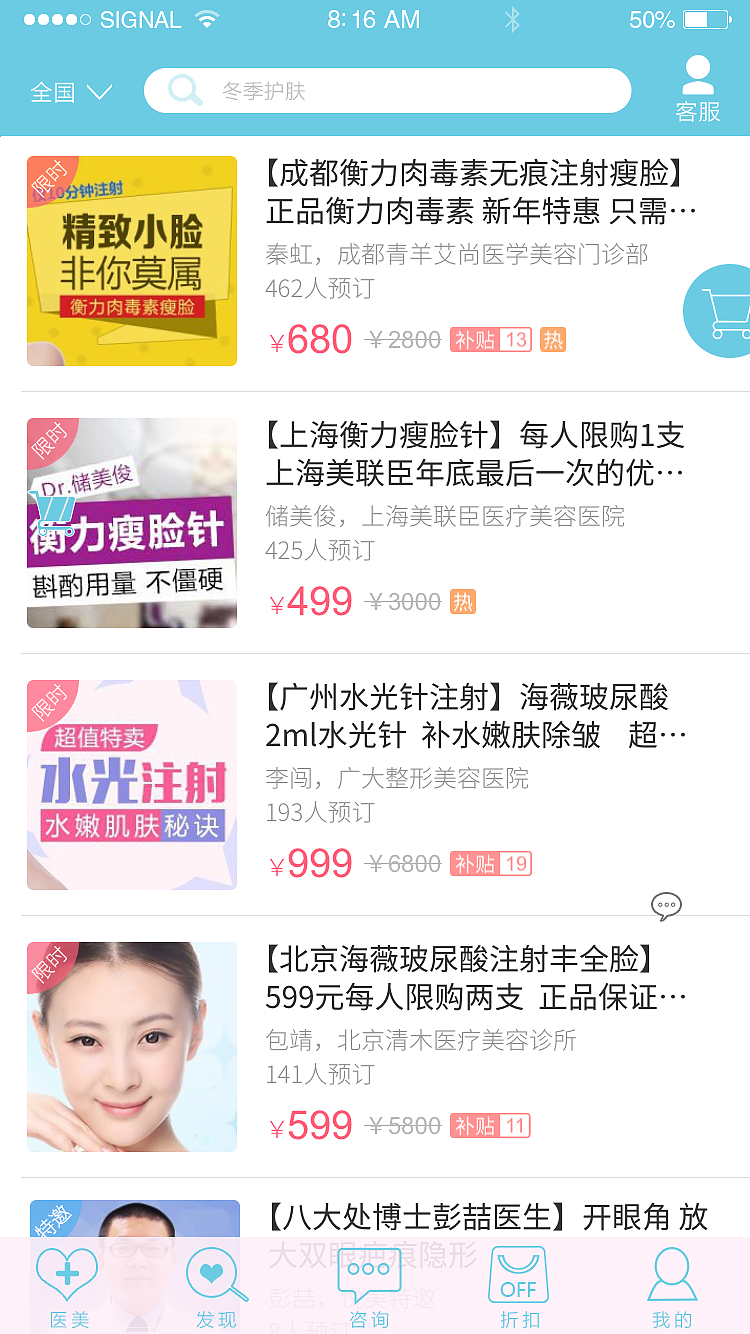The image size is (750, 1334).
Task: Open the 全国 region selector dropdown
Action: 70,90
